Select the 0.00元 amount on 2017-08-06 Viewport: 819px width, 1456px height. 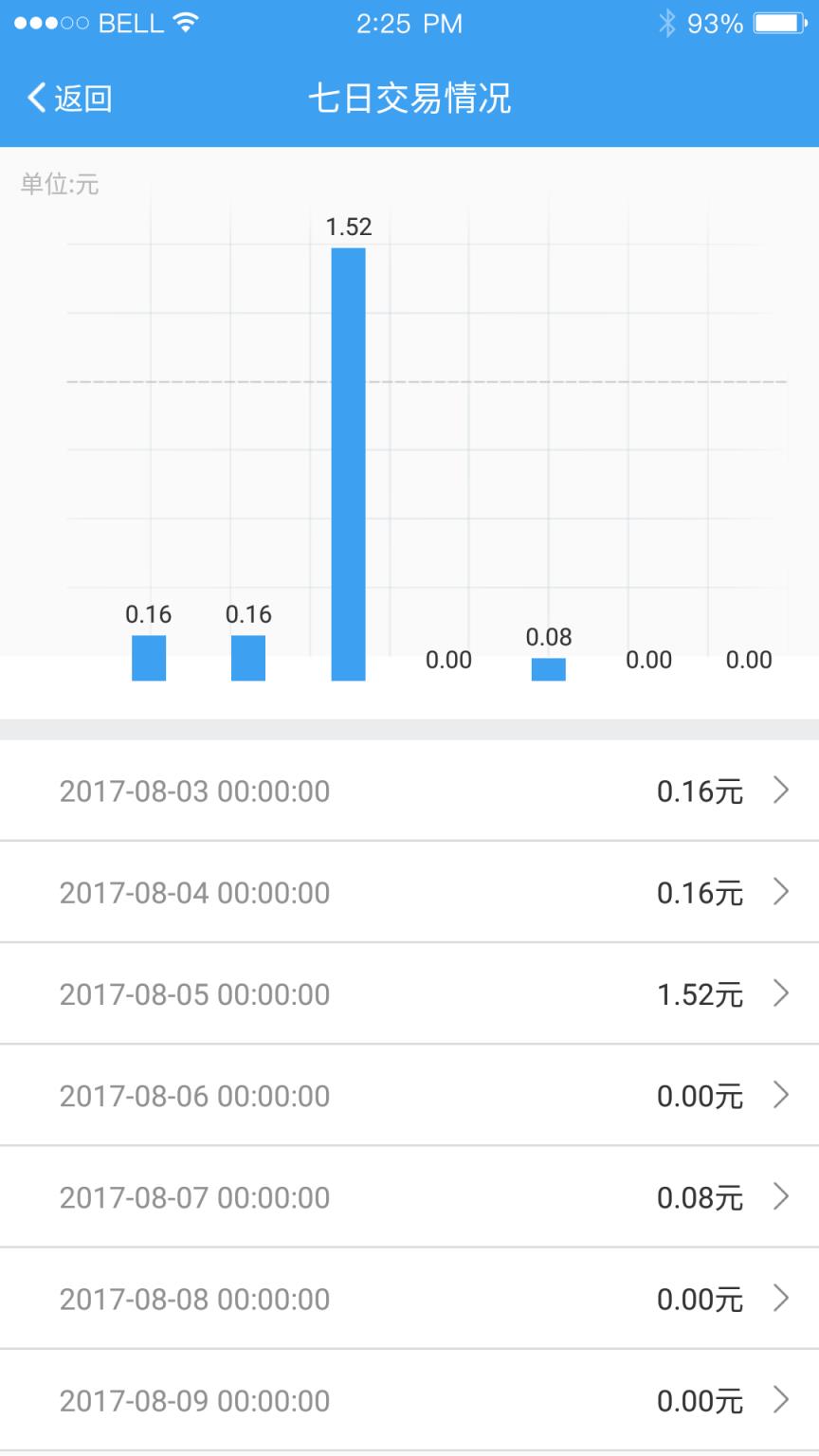point(700,1095)
